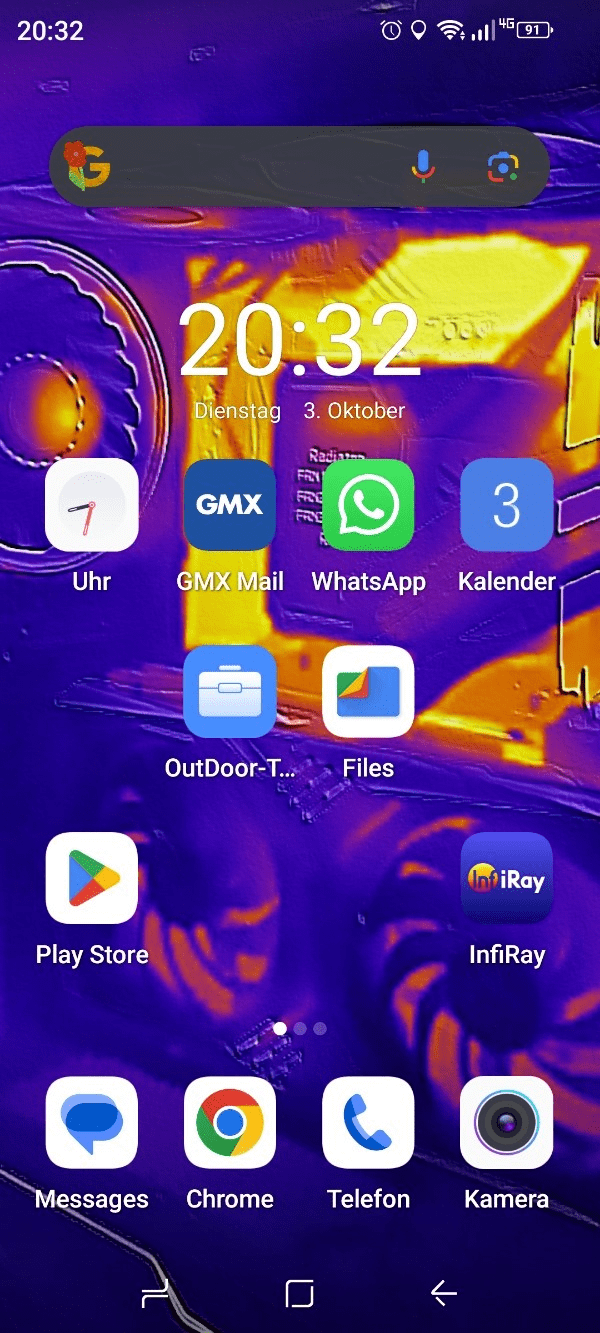Tap the navigation bar back arrow
This screenshot has width=600, height=1333.
point(443,1293)
